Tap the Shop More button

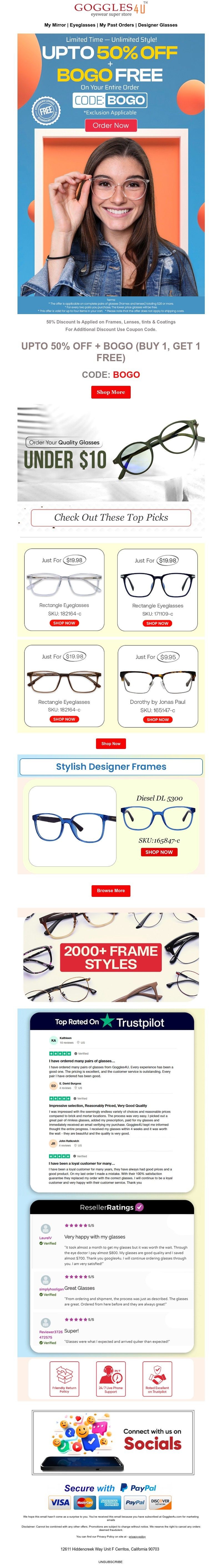click(x=111, y=392)
